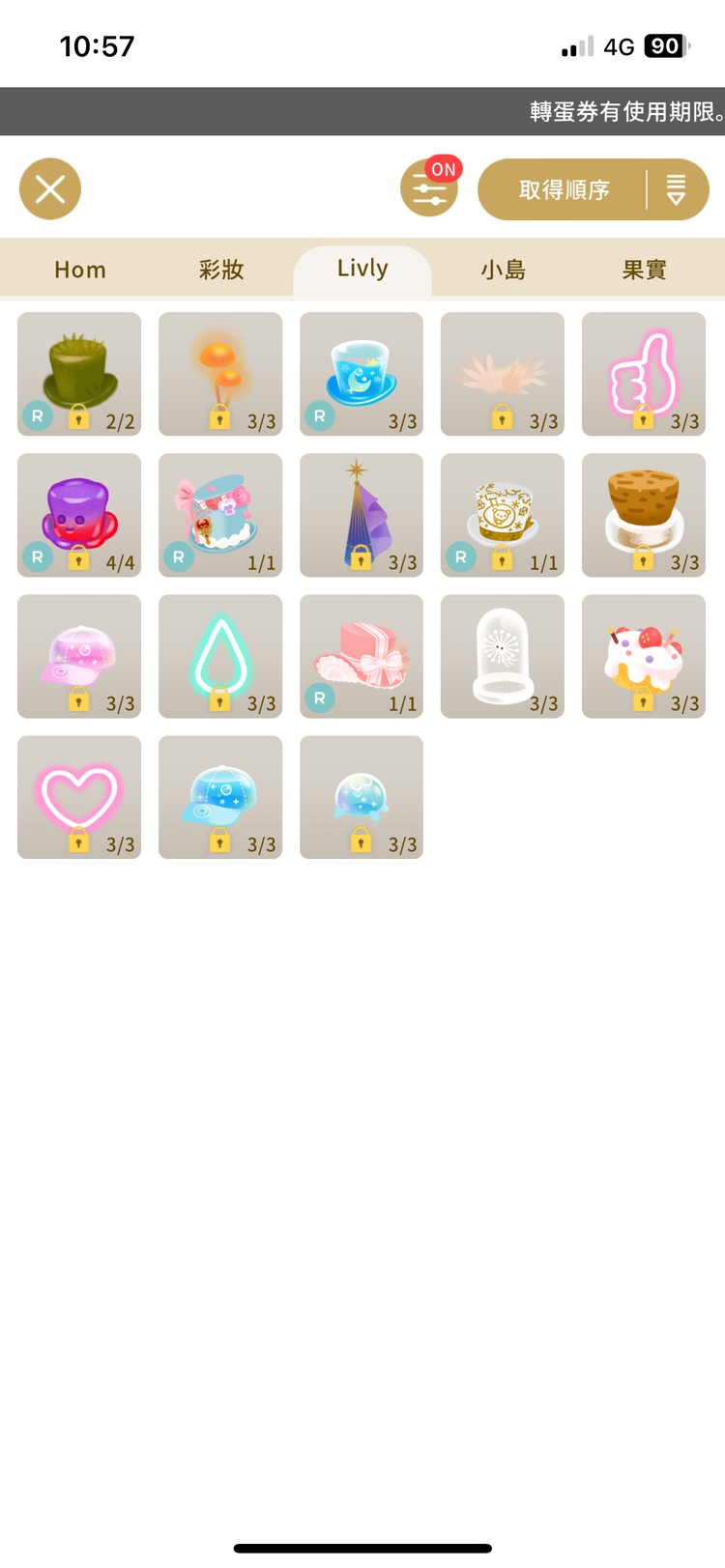This screenshot has height=1568, width=725.
Task: Select the pink neon thumbs-up item
Action: pos(644,373)
